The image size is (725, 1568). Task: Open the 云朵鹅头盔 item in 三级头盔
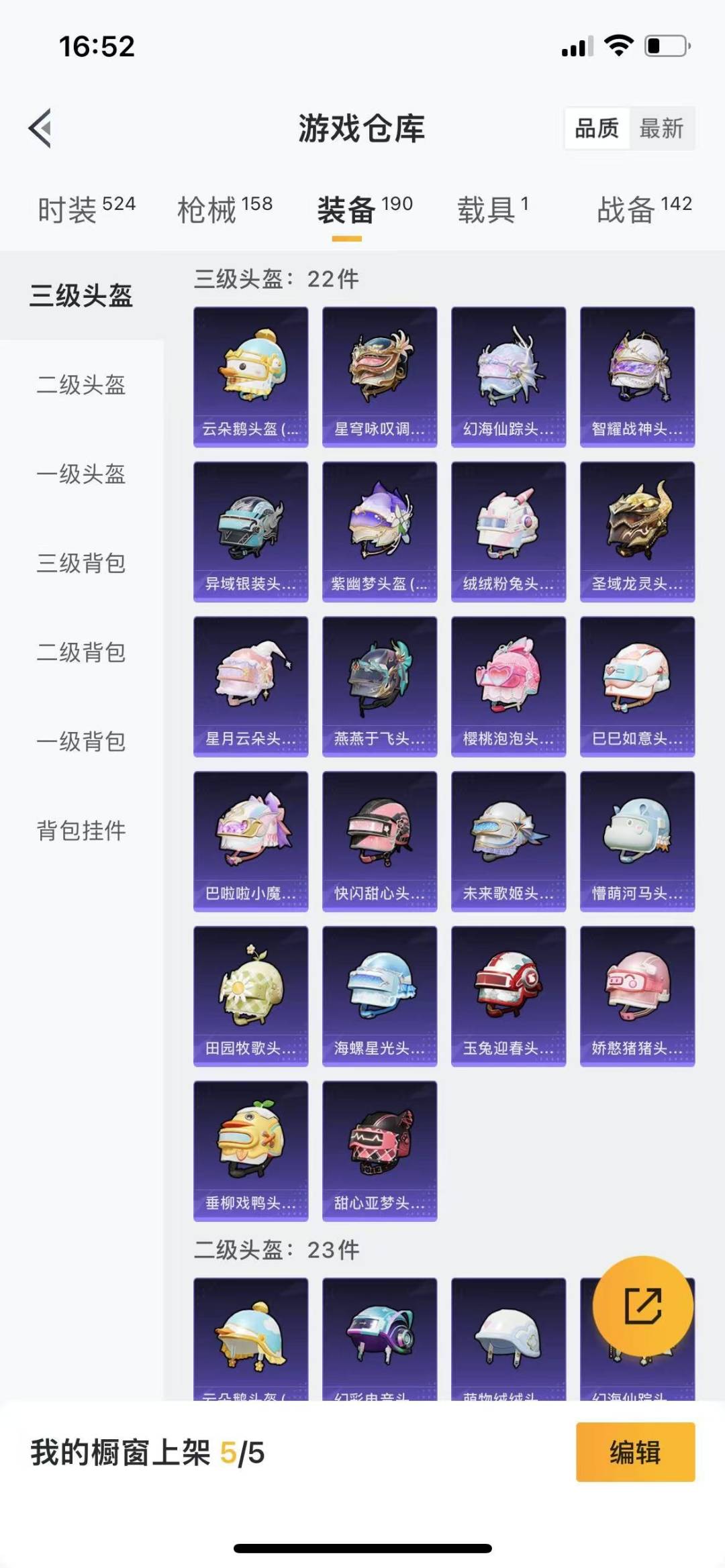tap(251, 377)
